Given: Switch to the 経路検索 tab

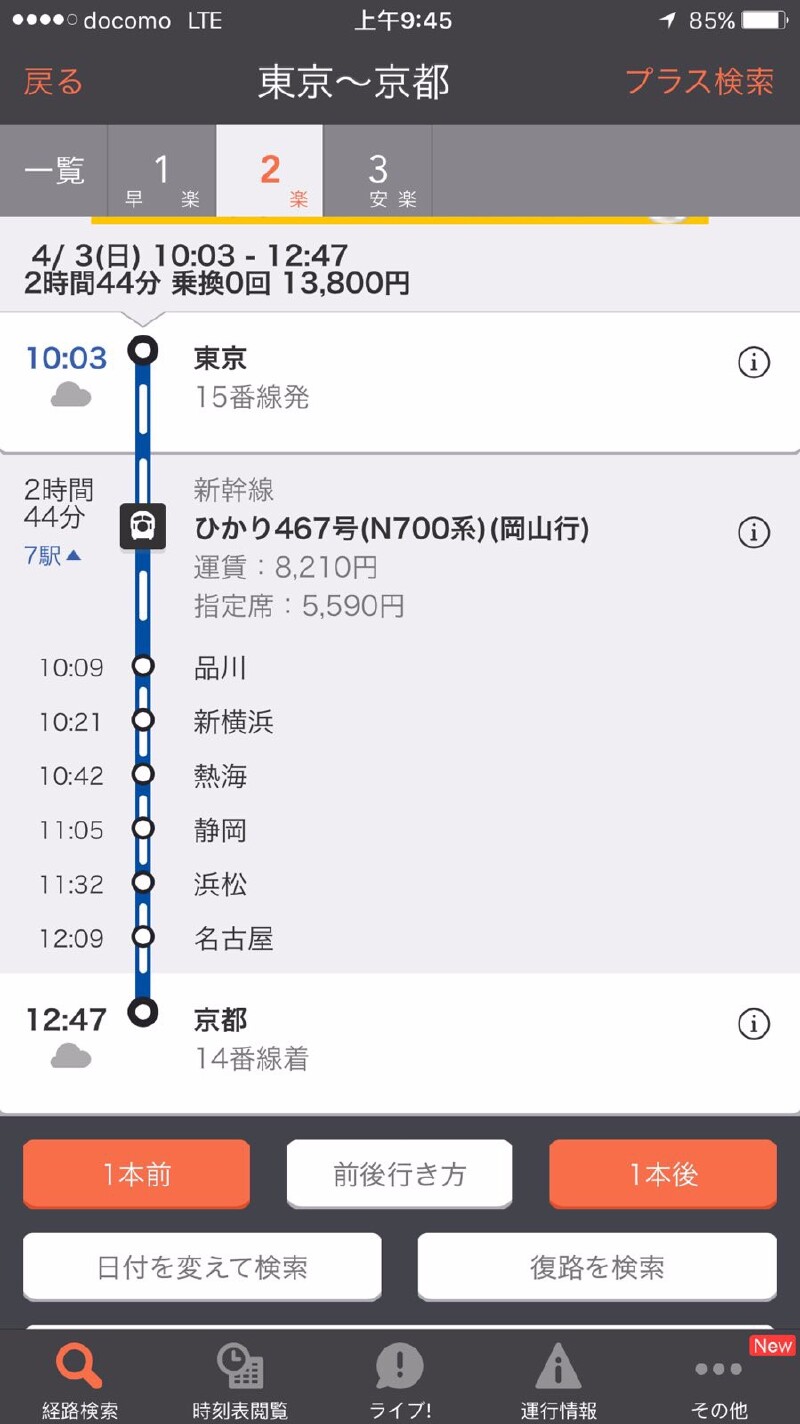Looking at the screenshot, I should pos(79,1380).
